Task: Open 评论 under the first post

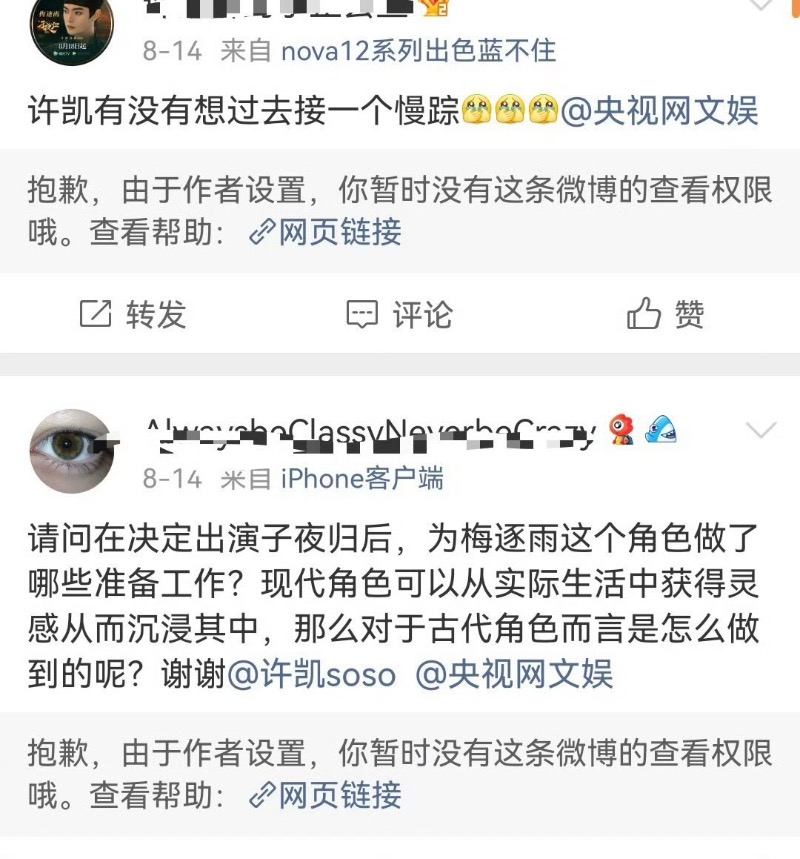Action: [x=399, y=315]
